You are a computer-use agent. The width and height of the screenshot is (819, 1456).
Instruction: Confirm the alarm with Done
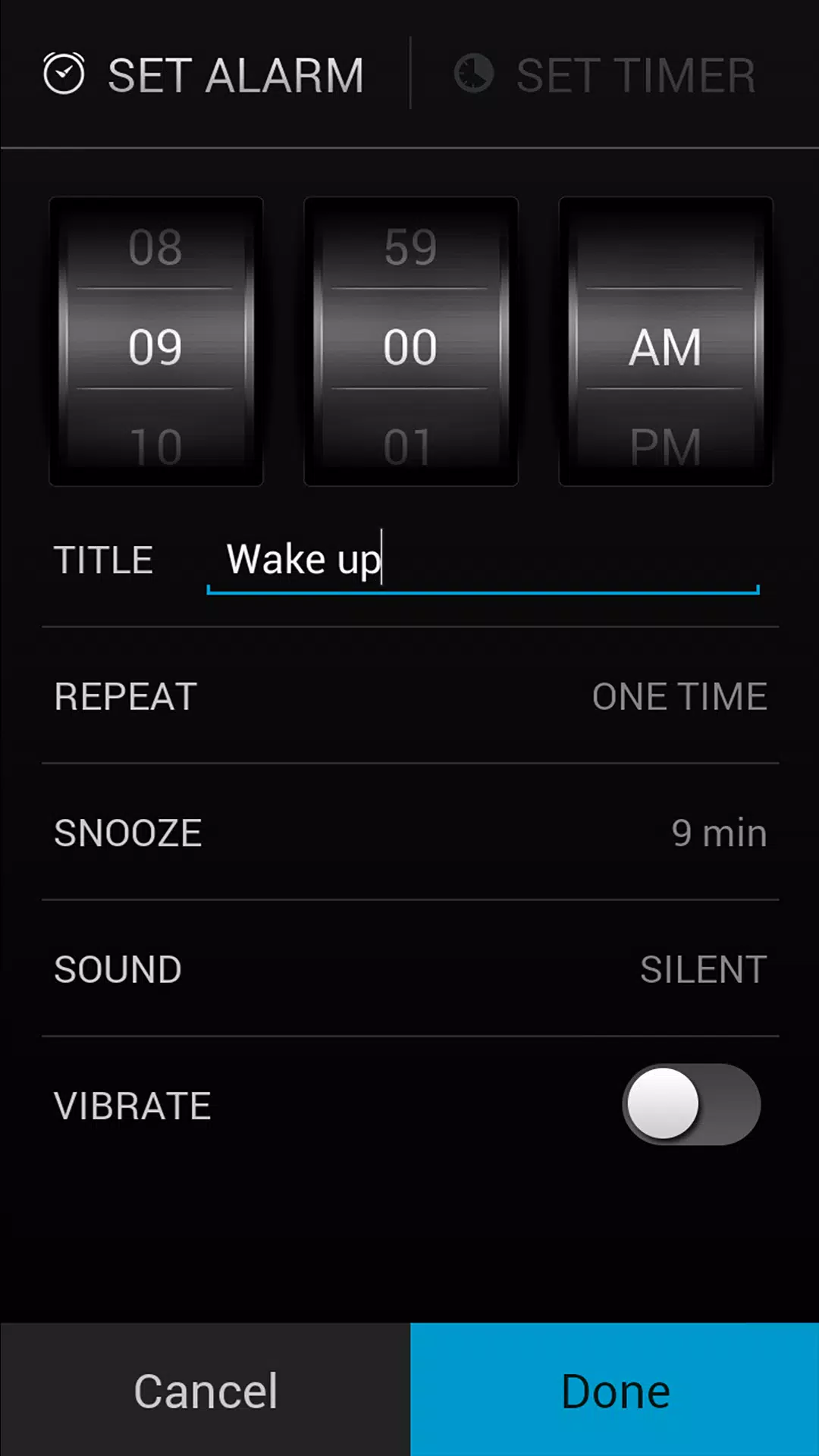click(614, 1390)
